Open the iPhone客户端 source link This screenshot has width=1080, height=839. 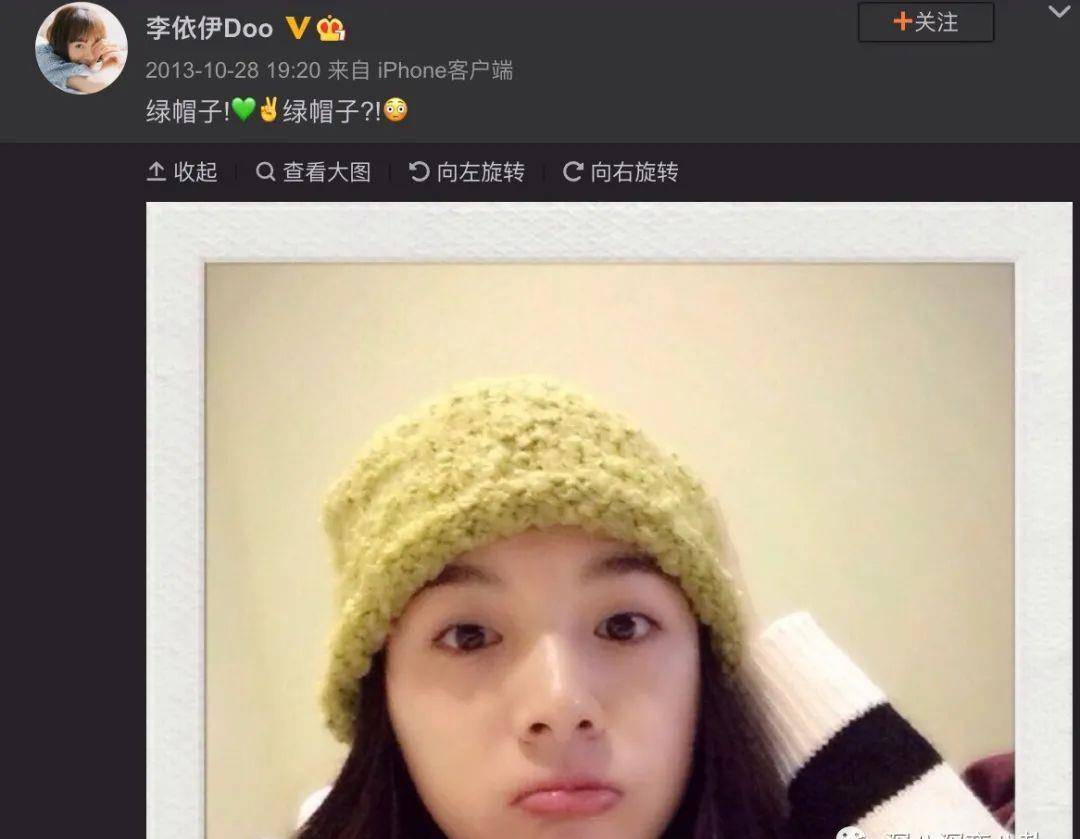pyautogui.click(x=444, y=70)
